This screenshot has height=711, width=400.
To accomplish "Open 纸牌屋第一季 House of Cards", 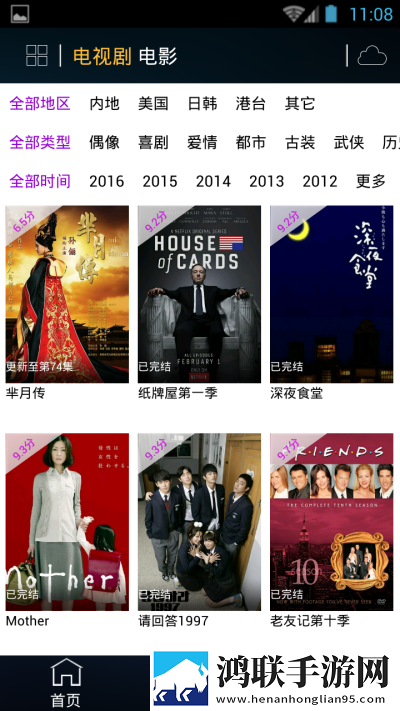I will (x=200, y=303).
